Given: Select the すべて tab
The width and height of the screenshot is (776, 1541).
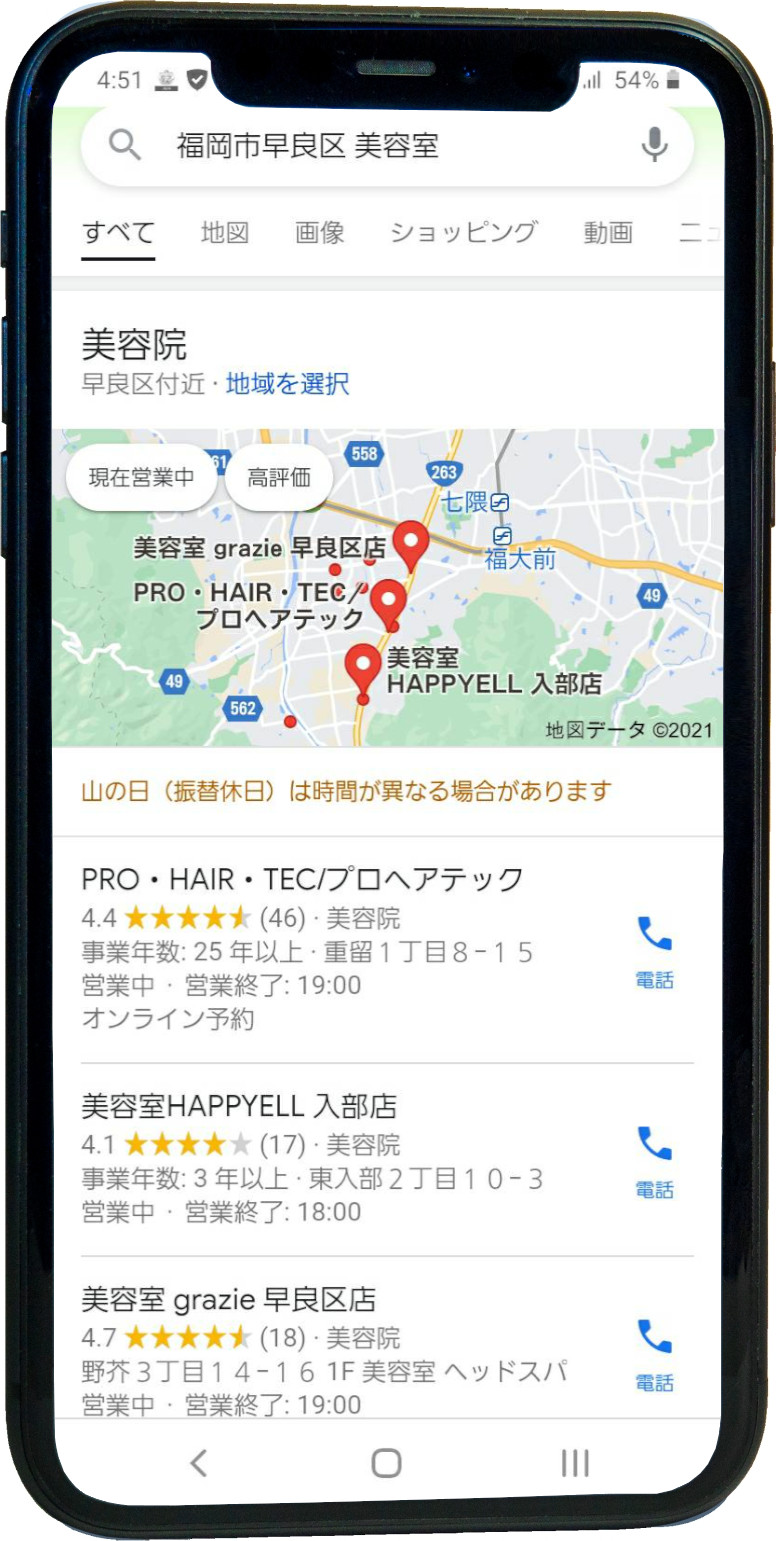Looking at the screenshot, I should click(x=118, y=233).
